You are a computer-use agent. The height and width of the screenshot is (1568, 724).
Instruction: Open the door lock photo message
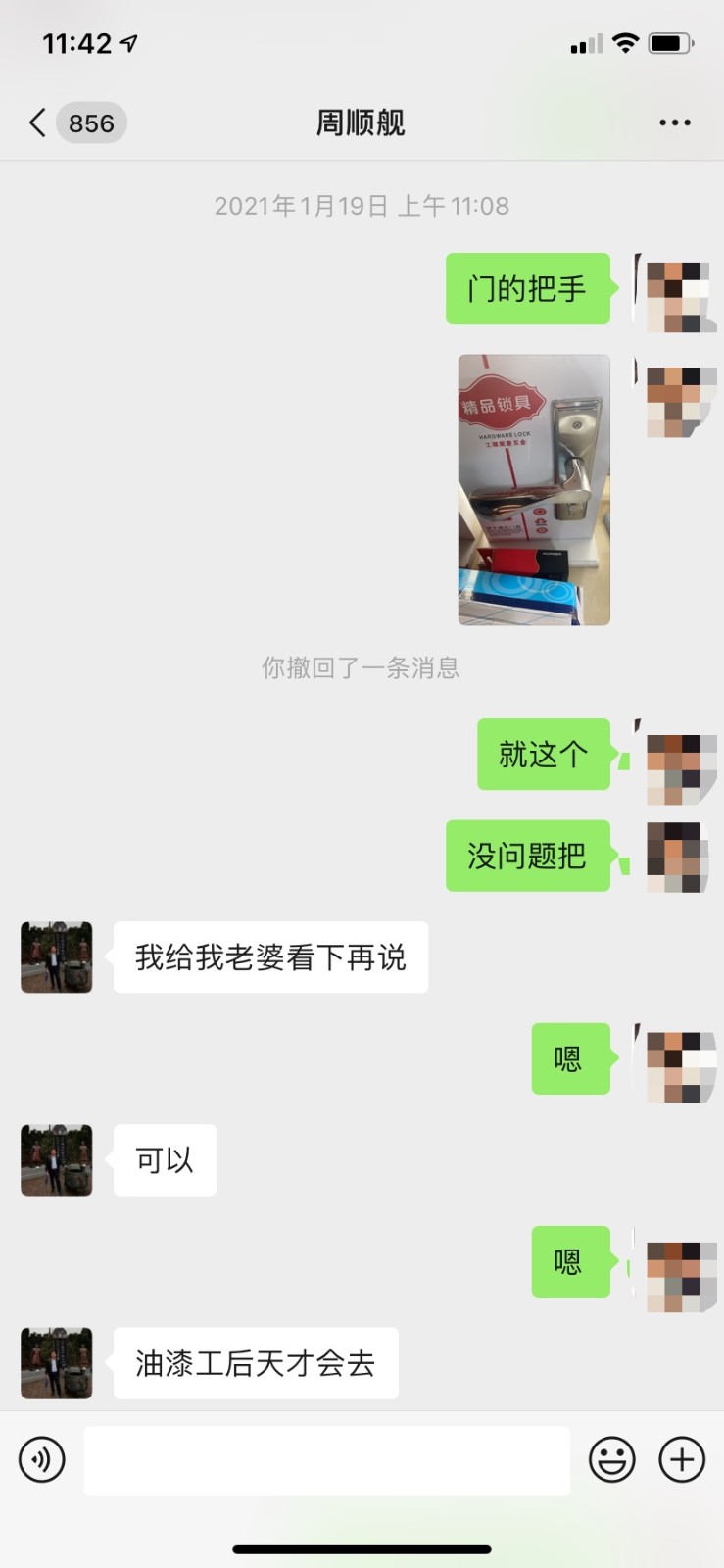tap(534, 490)
